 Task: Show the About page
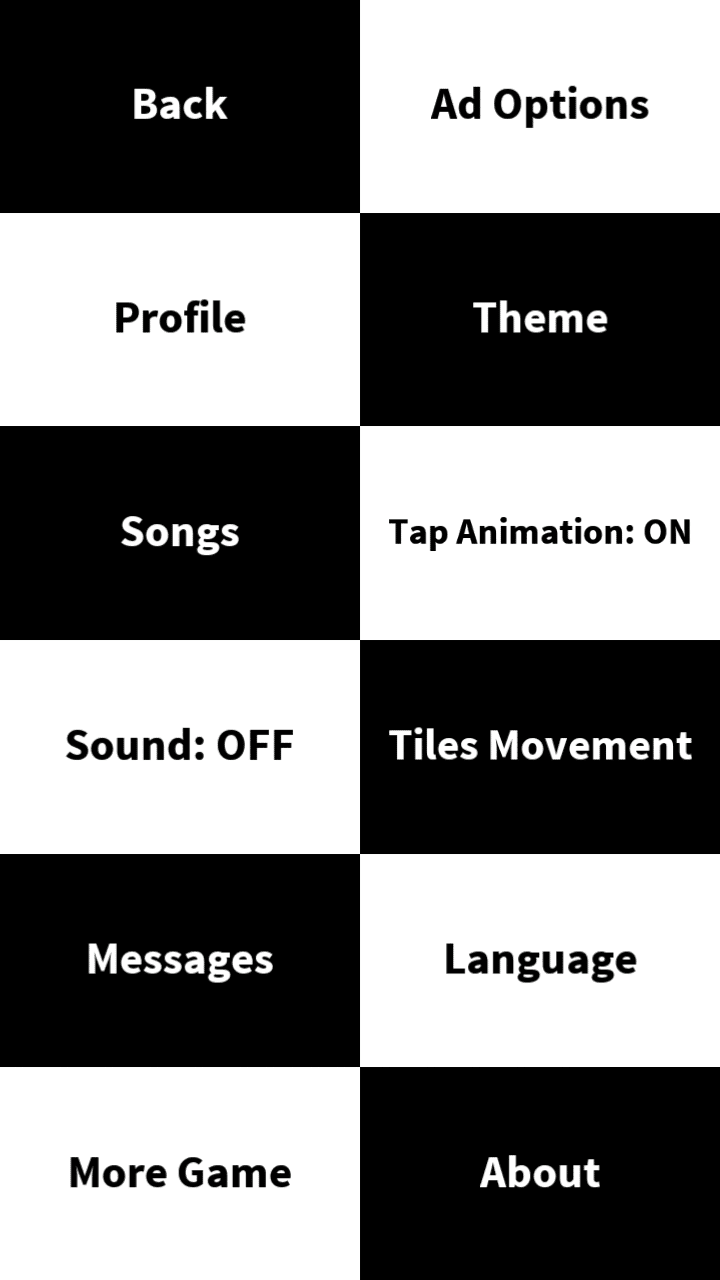click(x=540, y=1173)
